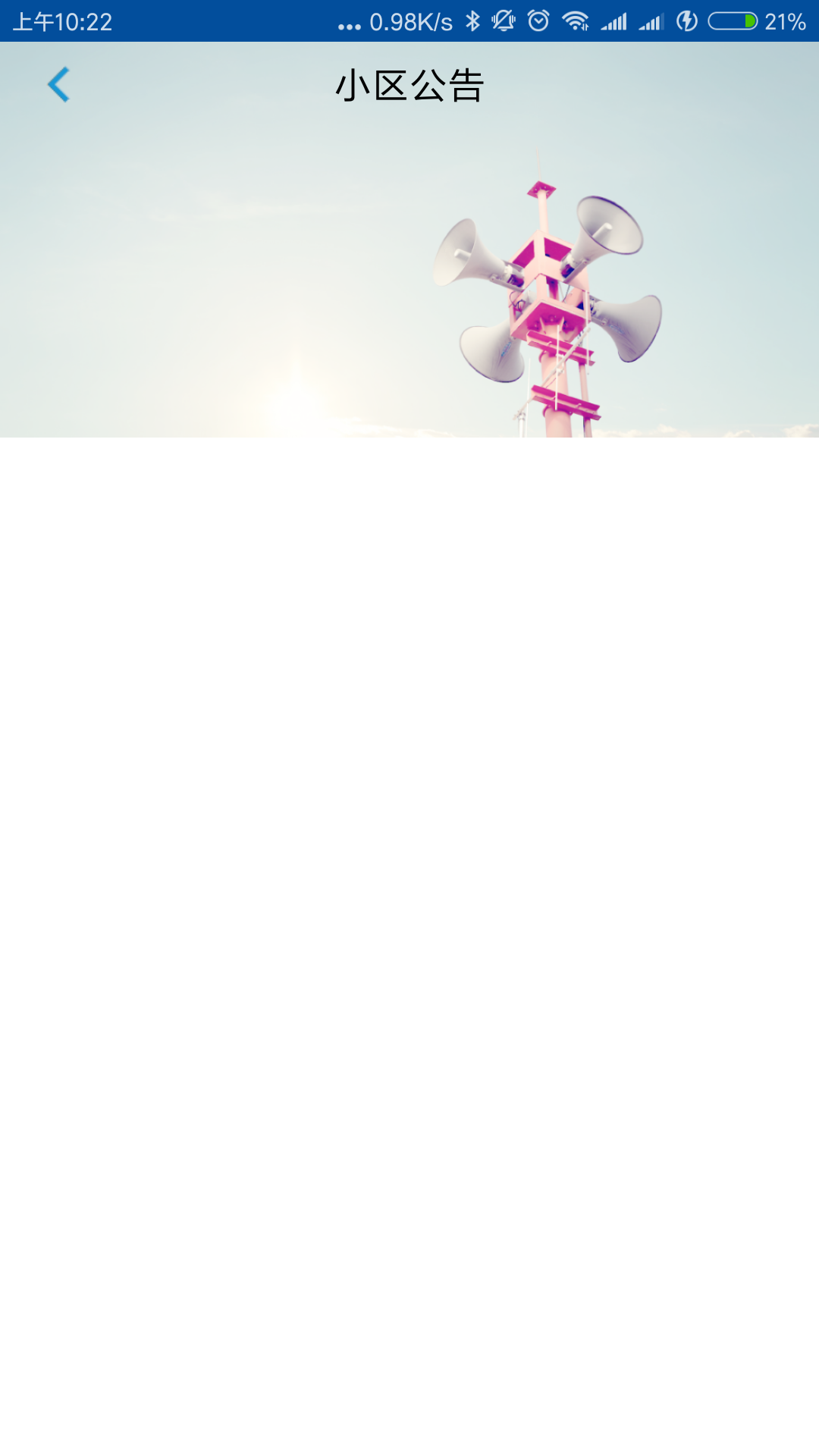Go back from the 小区公告 page

tap(58, 84)
